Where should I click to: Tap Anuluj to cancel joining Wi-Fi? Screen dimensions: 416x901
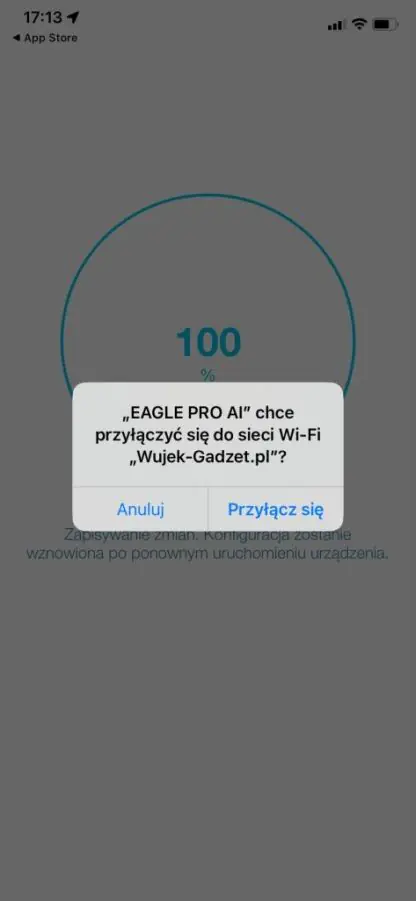click(140, 509)
